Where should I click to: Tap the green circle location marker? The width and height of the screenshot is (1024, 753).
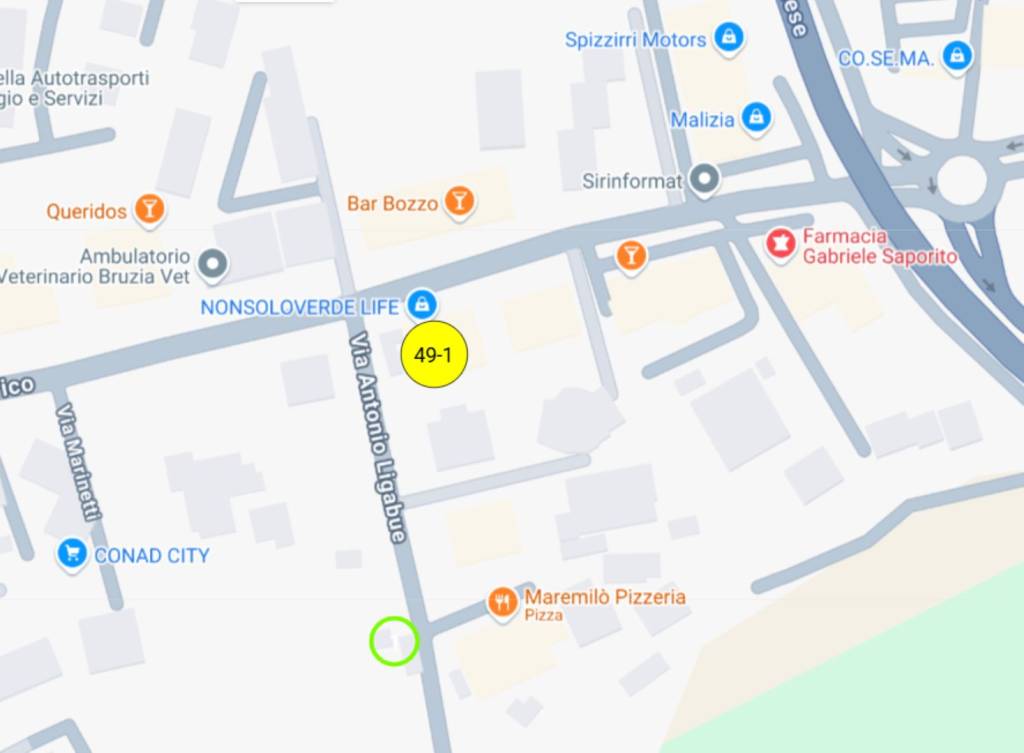click(x=394, y=641)
